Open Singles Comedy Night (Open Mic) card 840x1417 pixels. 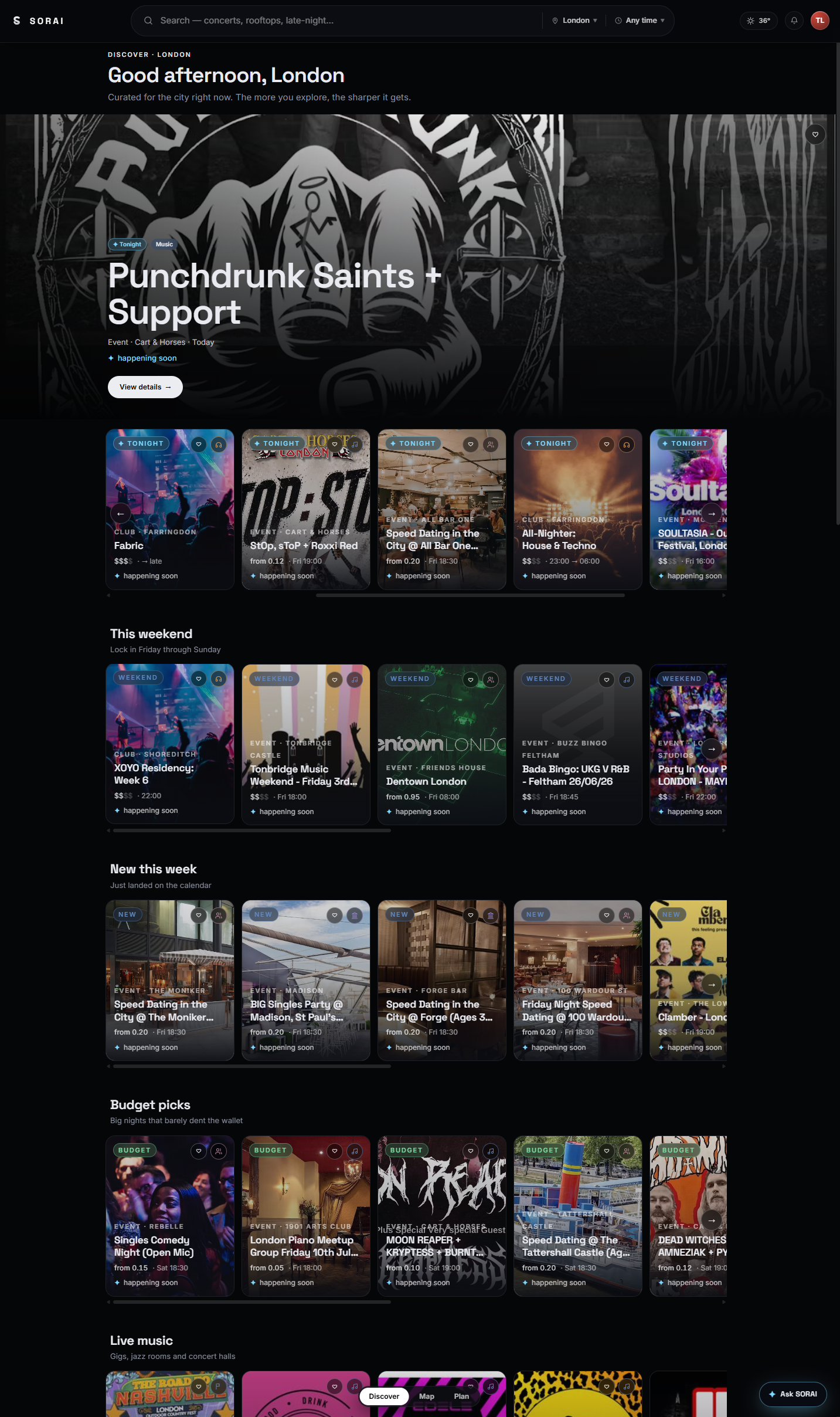170,1216
